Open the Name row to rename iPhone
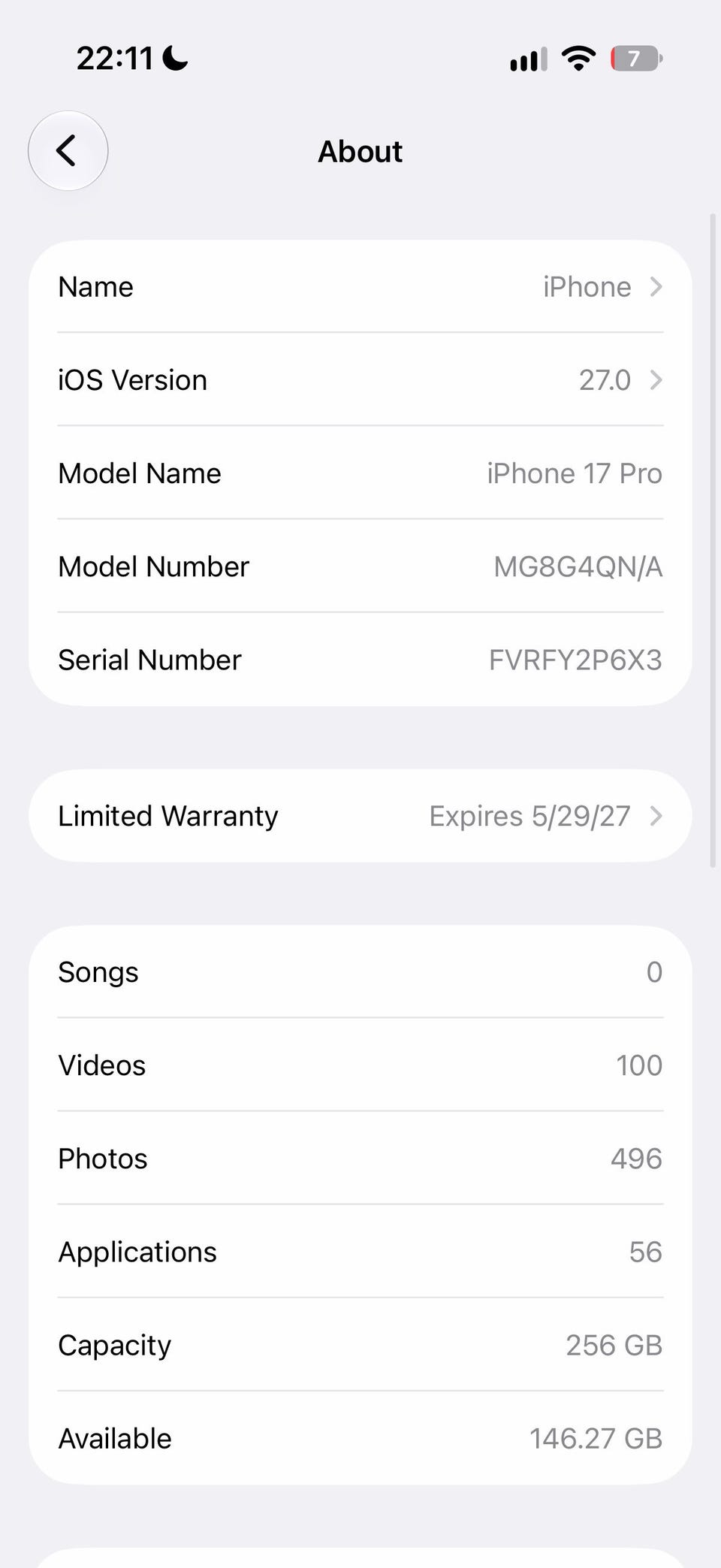The image size is (721, 1568). (360, 287)
